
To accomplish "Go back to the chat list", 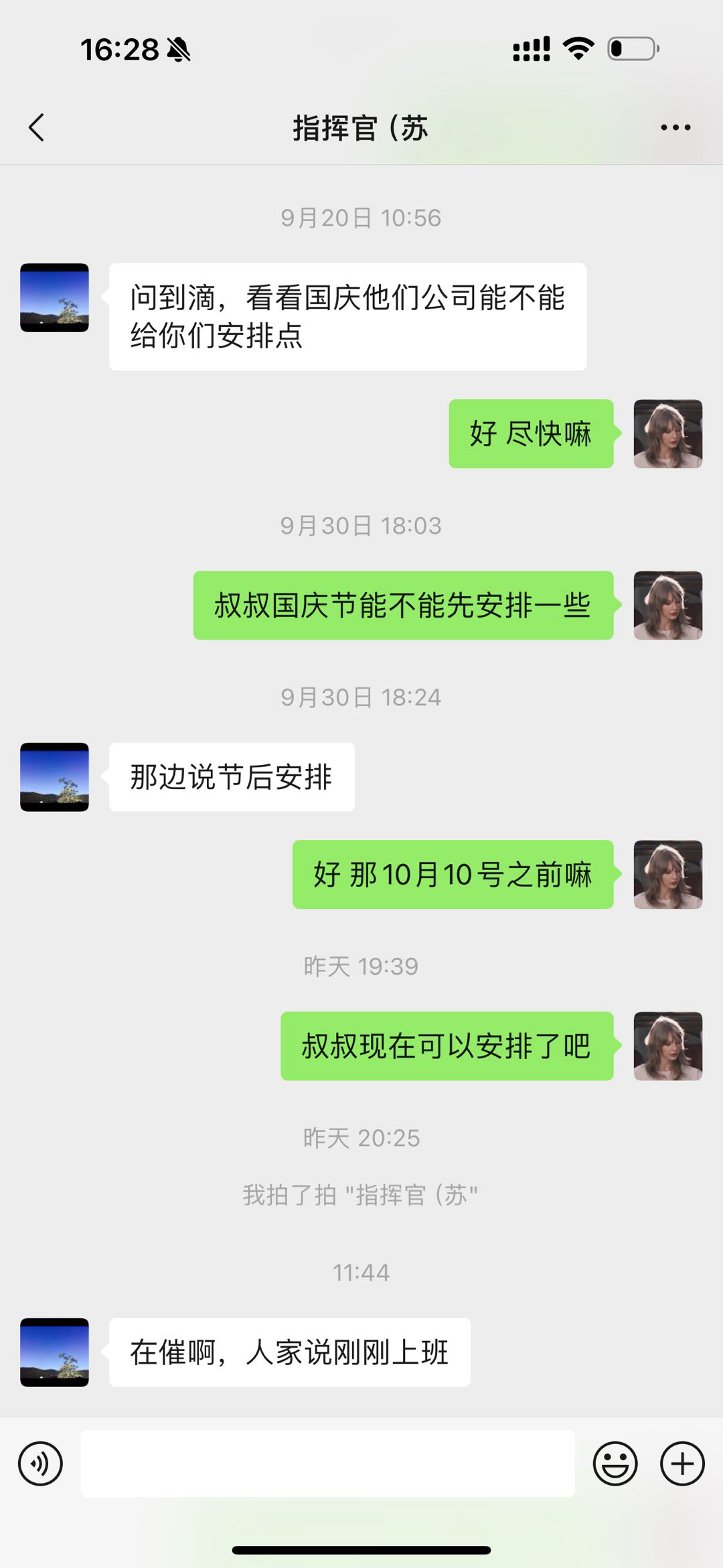I will [37, 127].
